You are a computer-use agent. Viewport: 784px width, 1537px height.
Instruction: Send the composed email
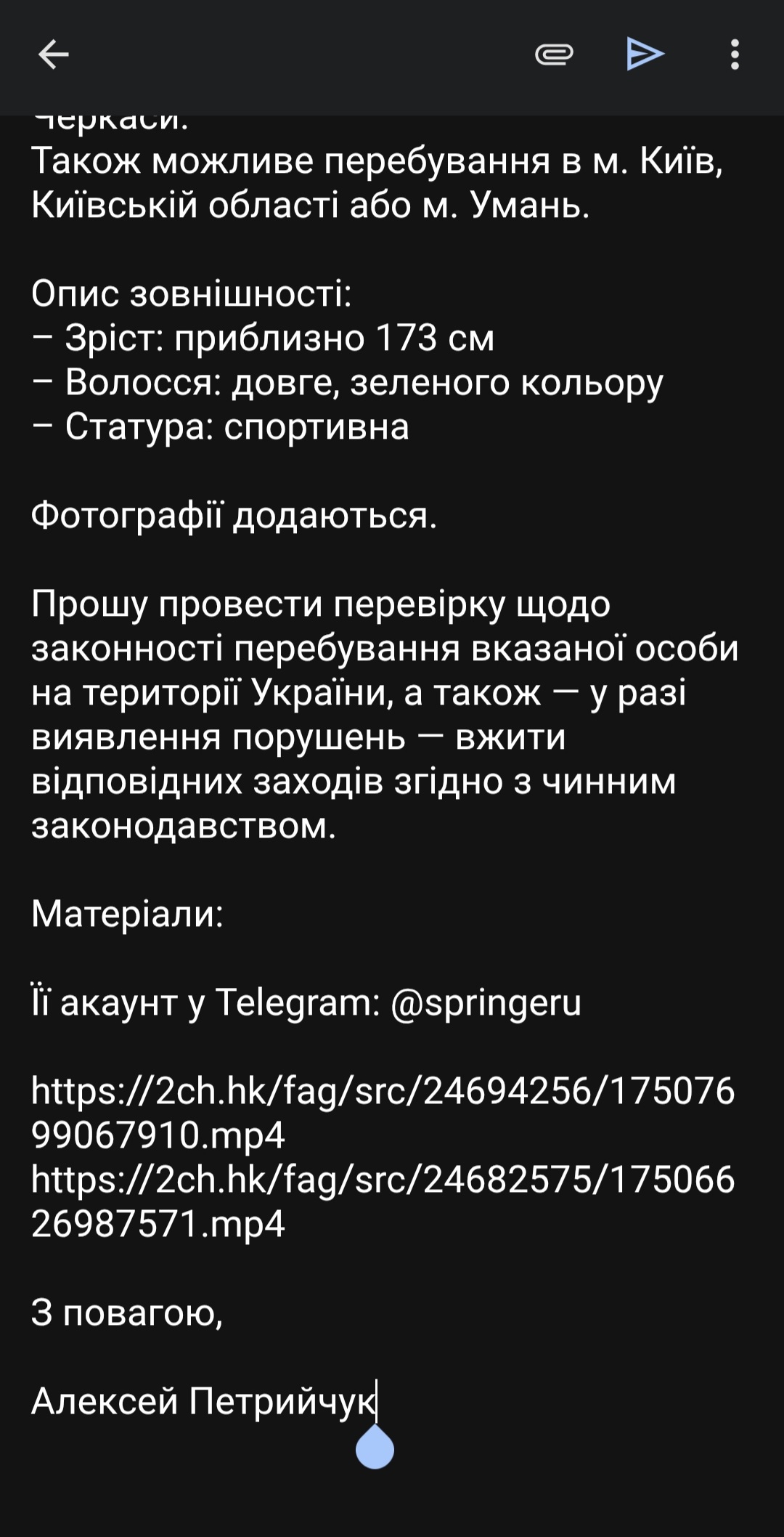[645, 54]
